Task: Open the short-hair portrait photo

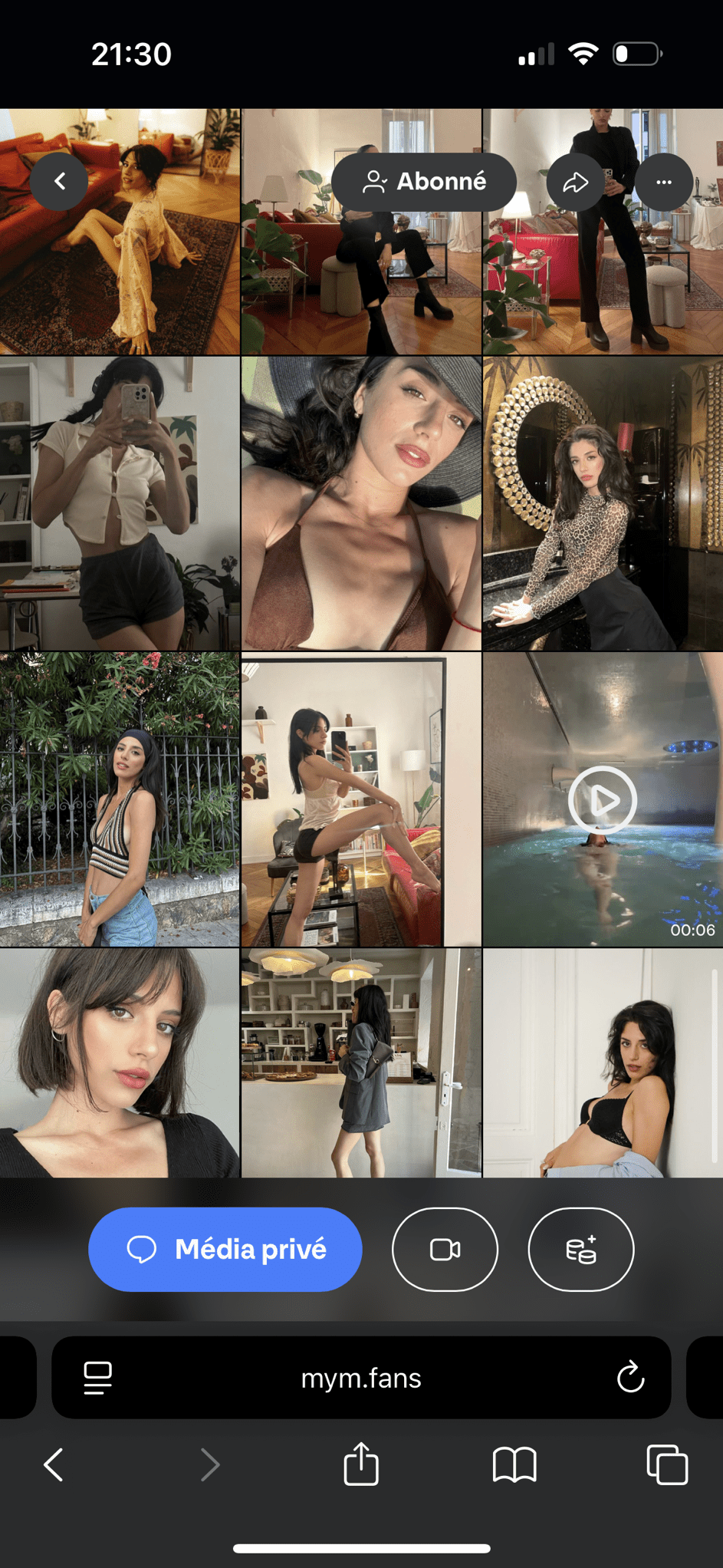Action: pyautogui.click(x=120, y=1062)
